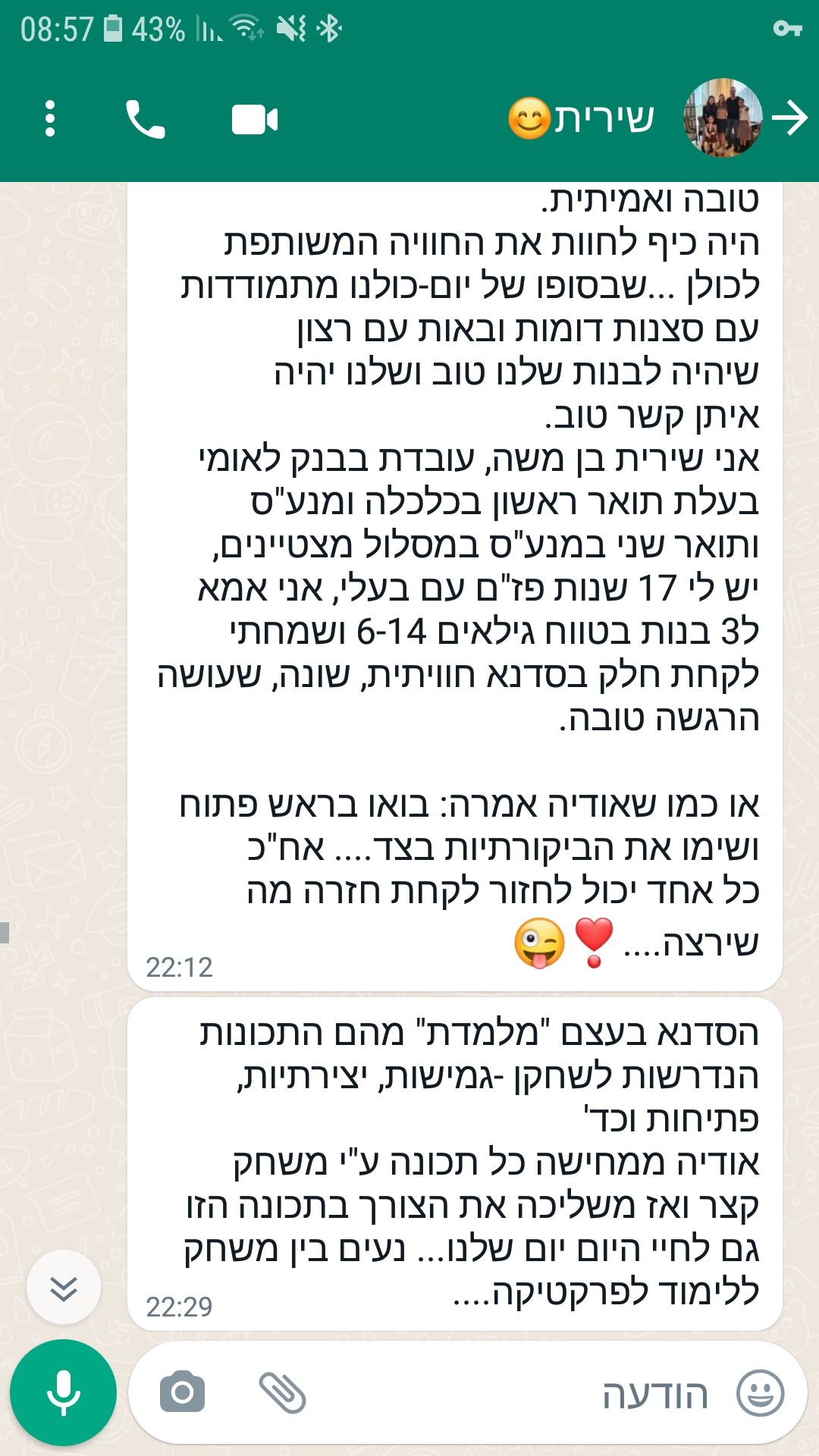Open the camera to send a photo
The width and height of the screenshot is (819, 1456).
(182, 1392)
